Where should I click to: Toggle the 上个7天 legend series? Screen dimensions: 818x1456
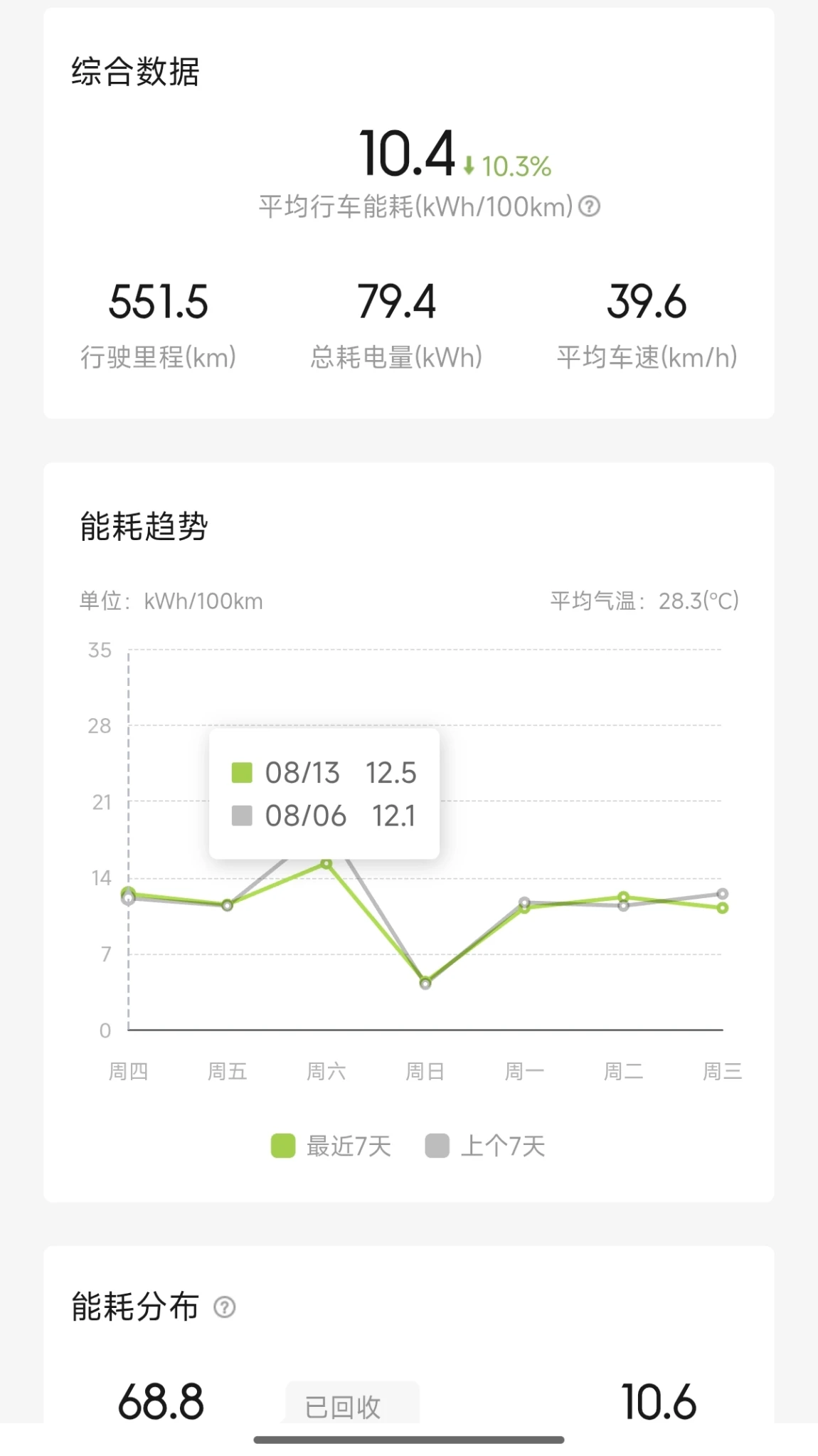click(485, 1146)
